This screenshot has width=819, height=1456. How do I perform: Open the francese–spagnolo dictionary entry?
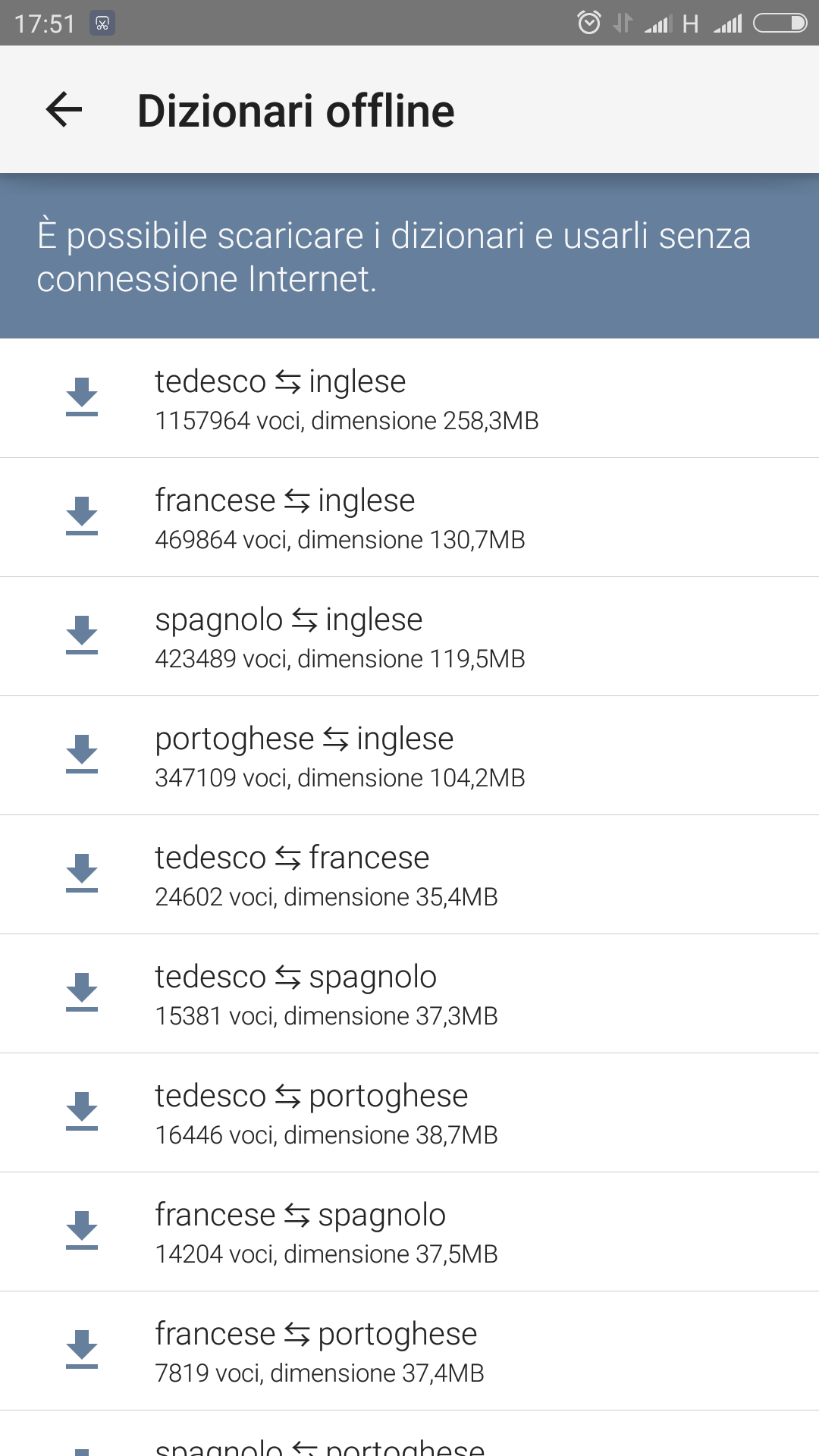tap(409, 1232)
